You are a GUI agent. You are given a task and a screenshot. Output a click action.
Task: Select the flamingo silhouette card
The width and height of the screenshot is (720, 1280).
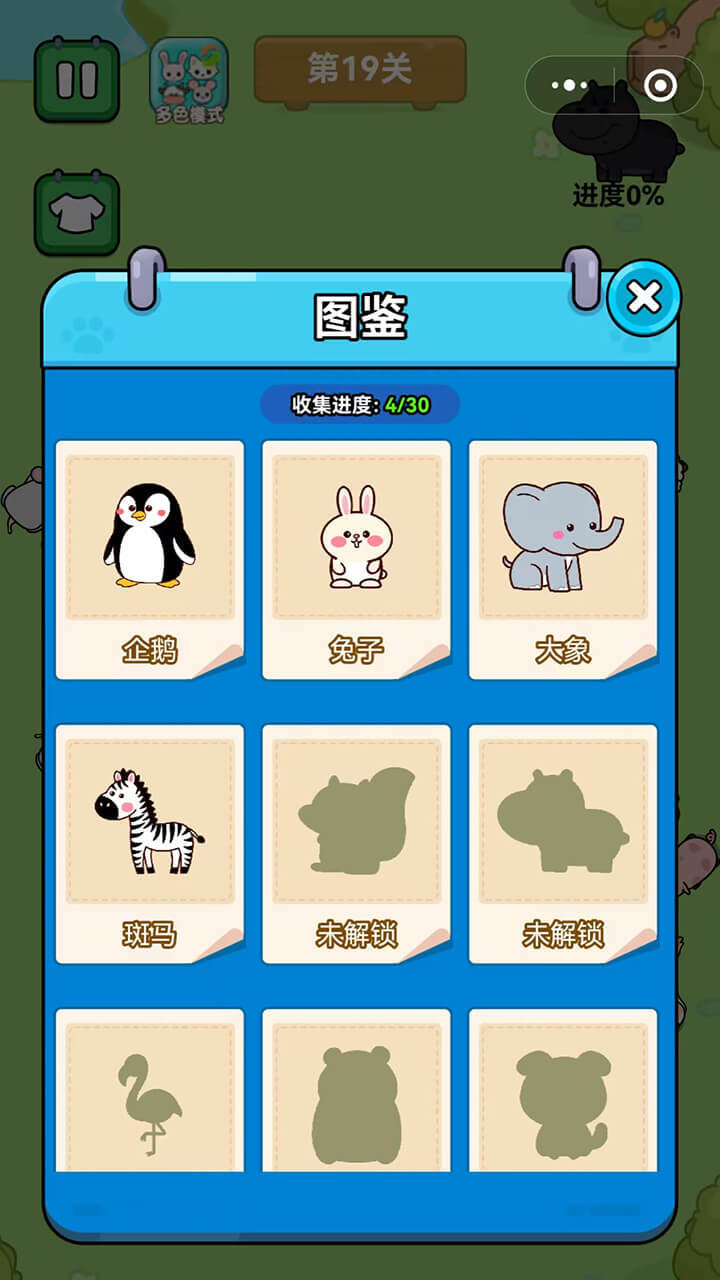tap(150, 1090)
